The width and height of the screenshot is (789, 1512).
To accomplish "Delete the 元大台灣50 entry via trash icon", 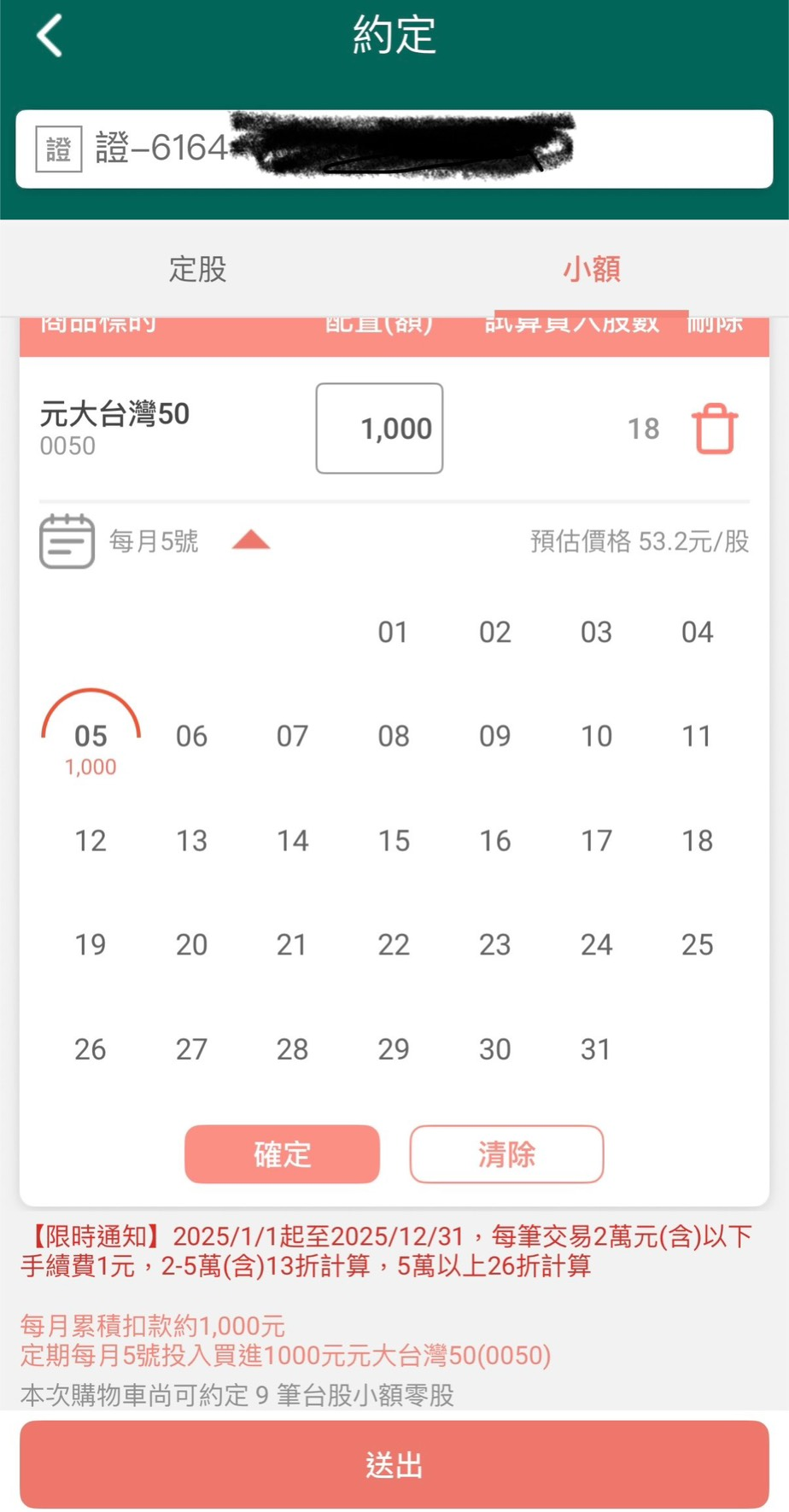I will [x=716, y=429].
